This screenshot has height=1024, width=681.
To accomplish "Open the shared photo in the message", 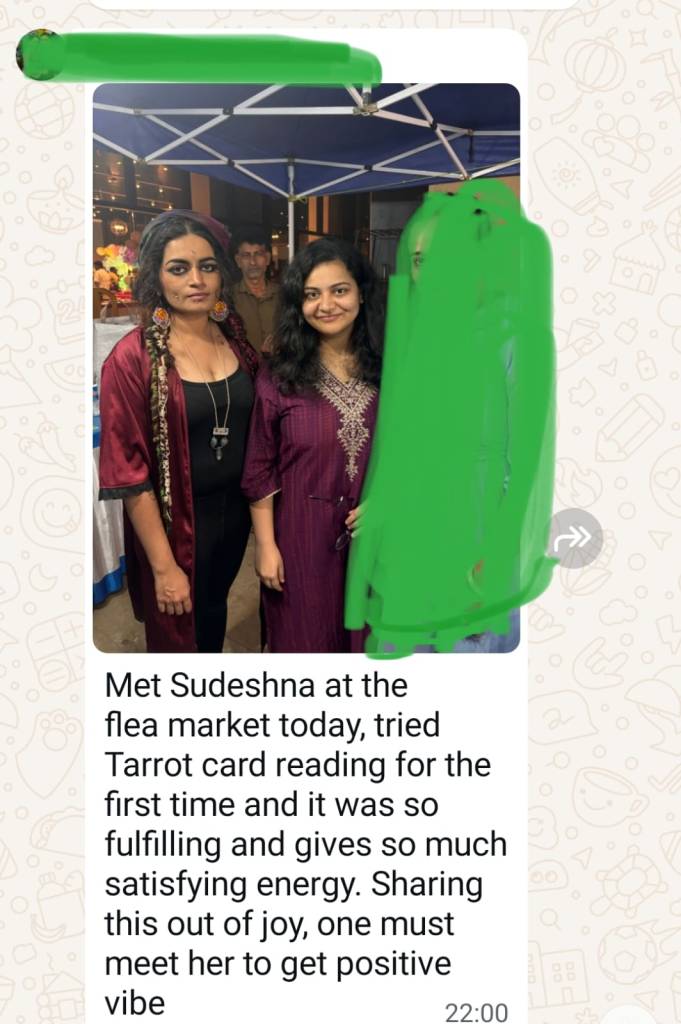I will coord(306,368).
